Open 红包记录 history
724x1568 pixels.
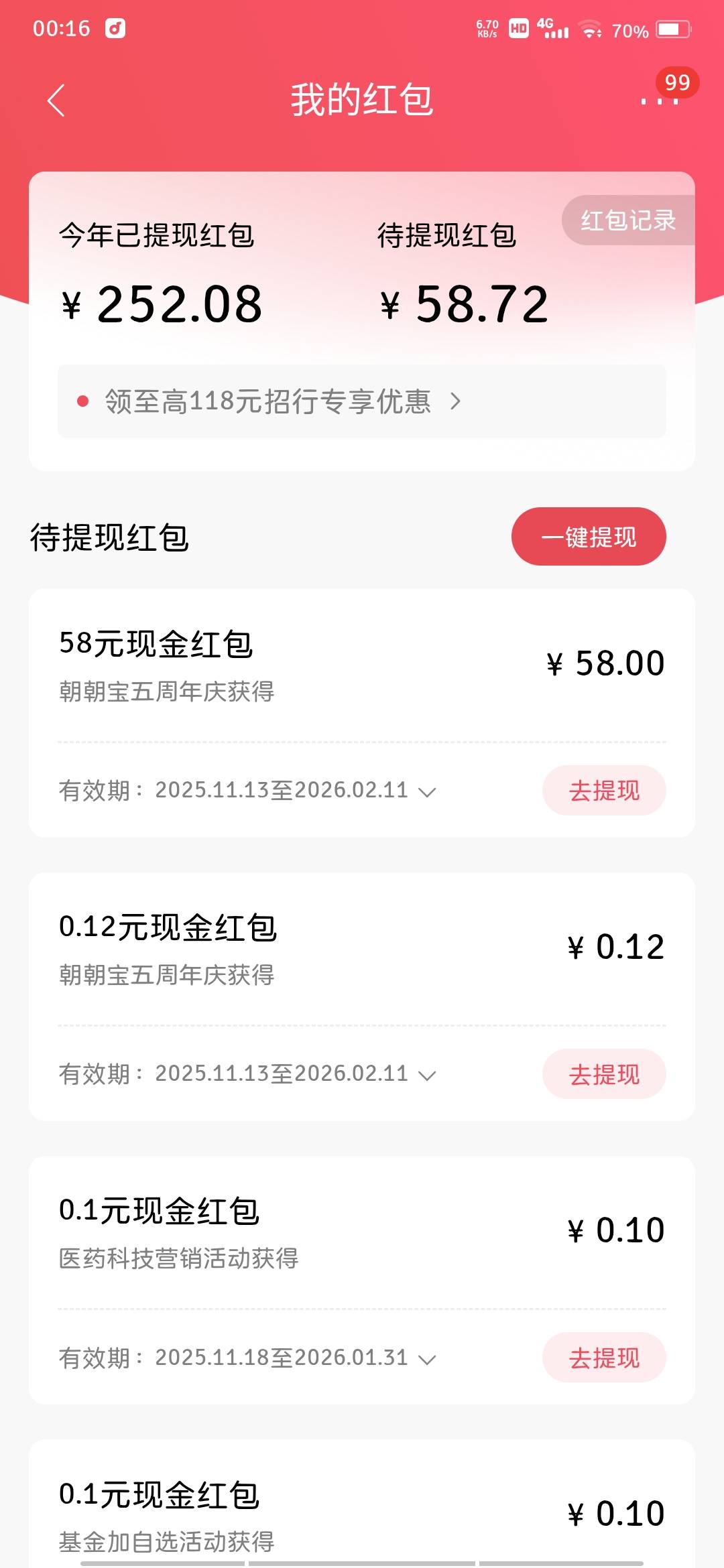[x=627, y=220]
